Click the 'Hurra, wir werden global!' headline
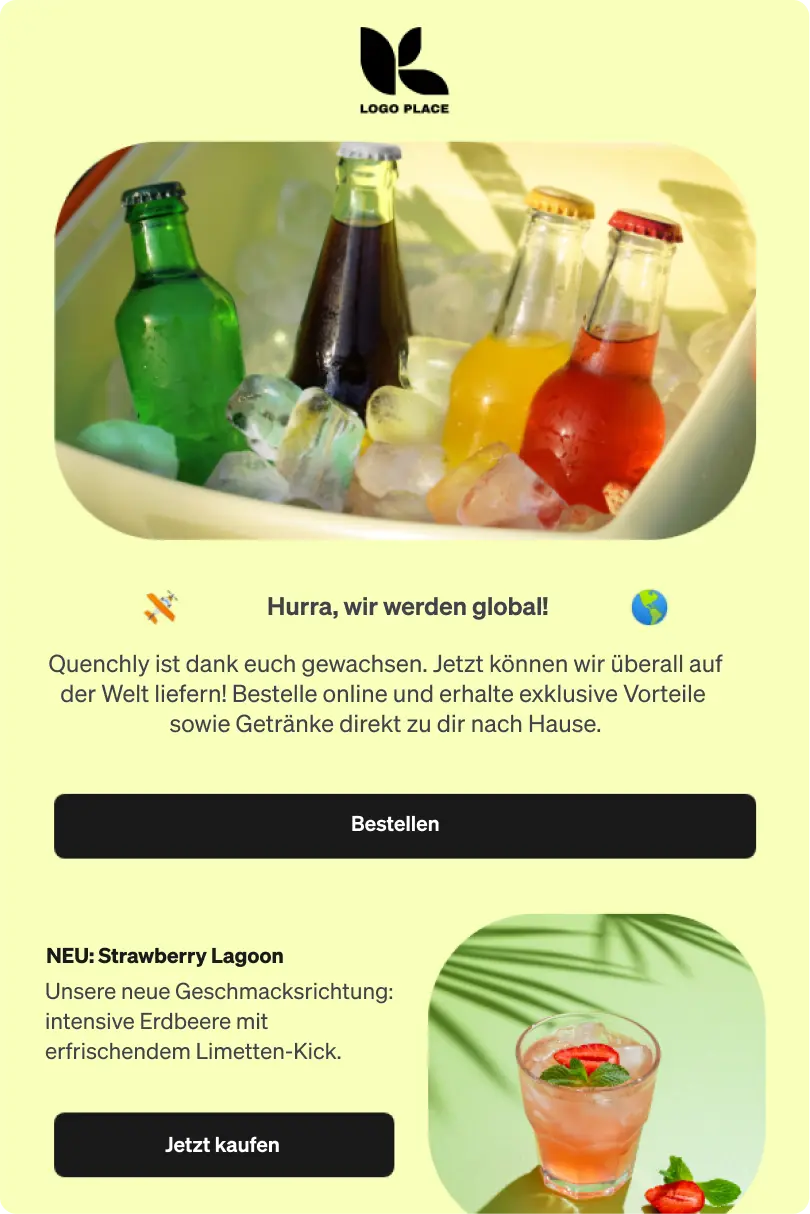This screenshot has width=810, height=1214. (x=405, y=606)
